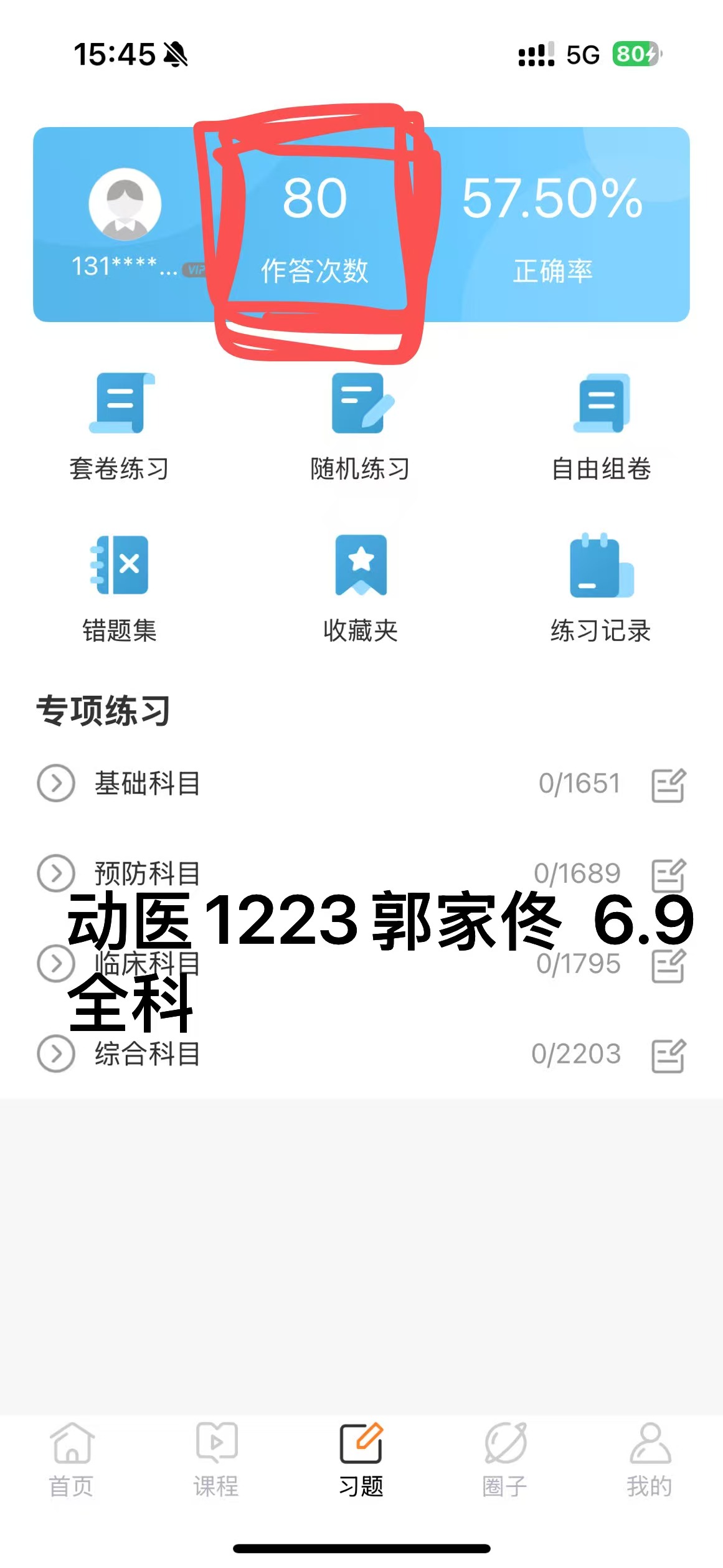This screenshot has height=1568, width=723.
Task: Go to the 我的 profile tab
Action: pyautogui.click(x=650, y=1459)
